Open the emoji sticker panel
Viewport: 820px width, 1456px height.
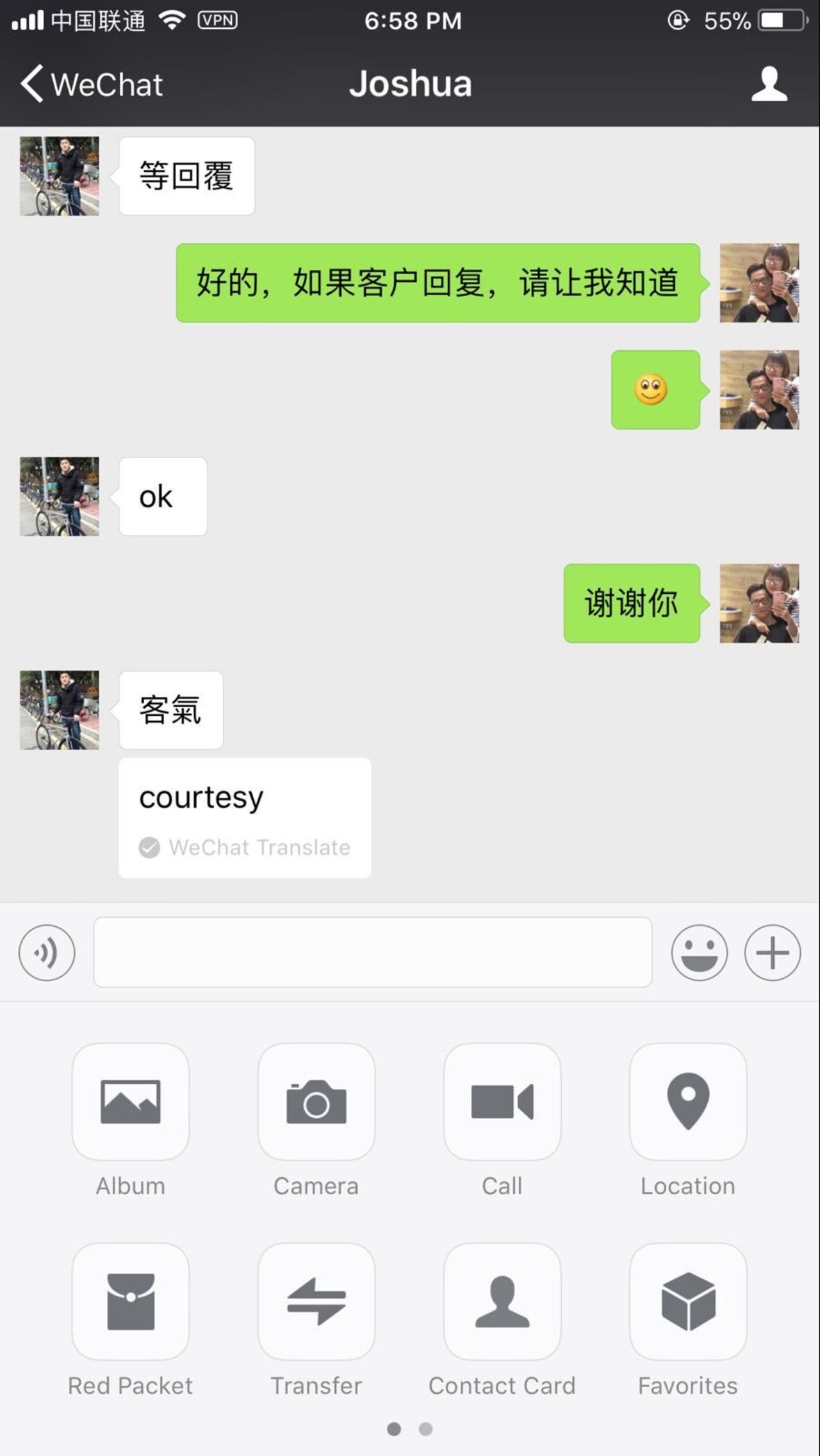[x=699, y=953]
